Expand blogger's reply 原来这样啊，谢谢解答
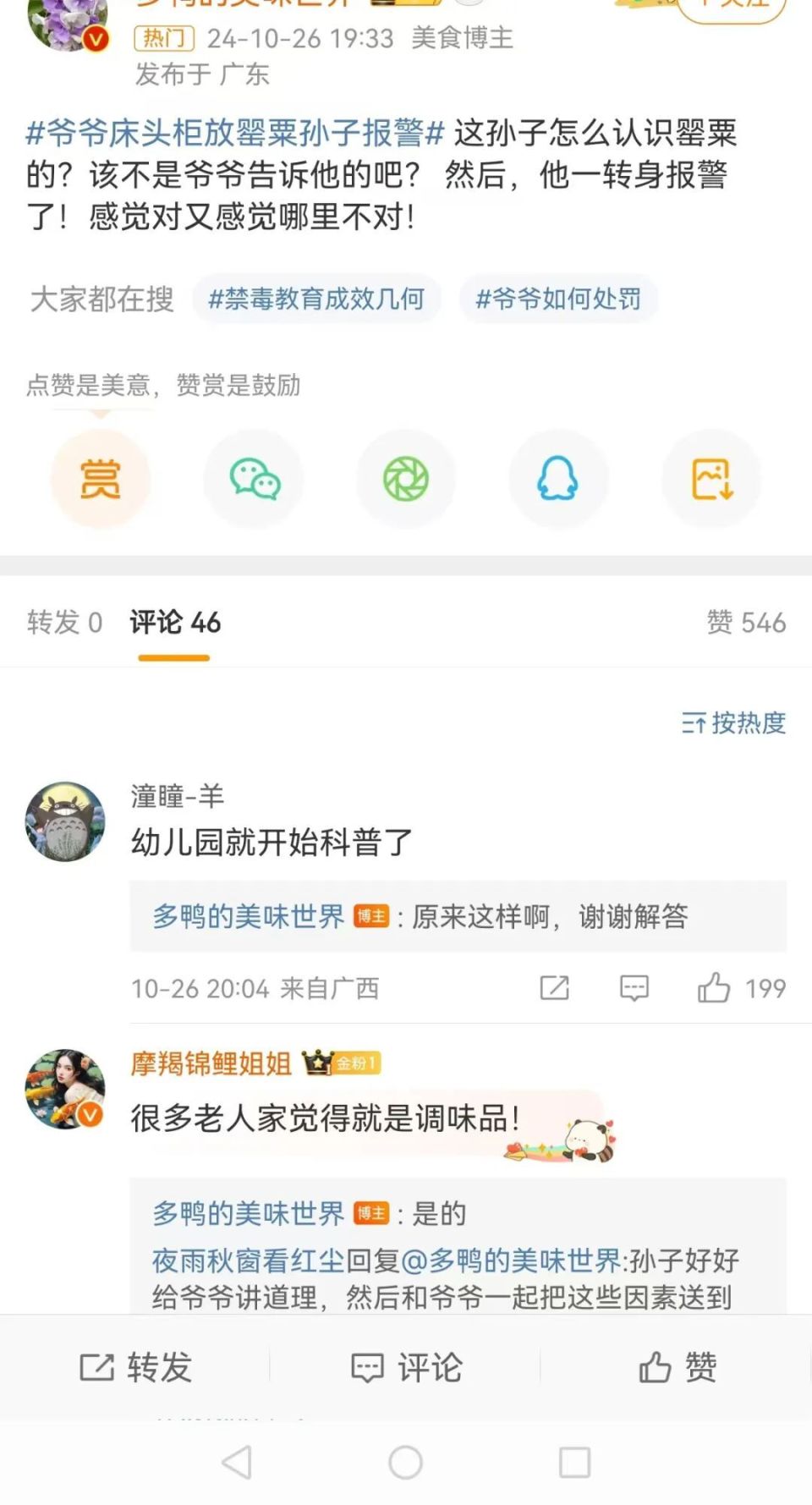 pos(457,918)
